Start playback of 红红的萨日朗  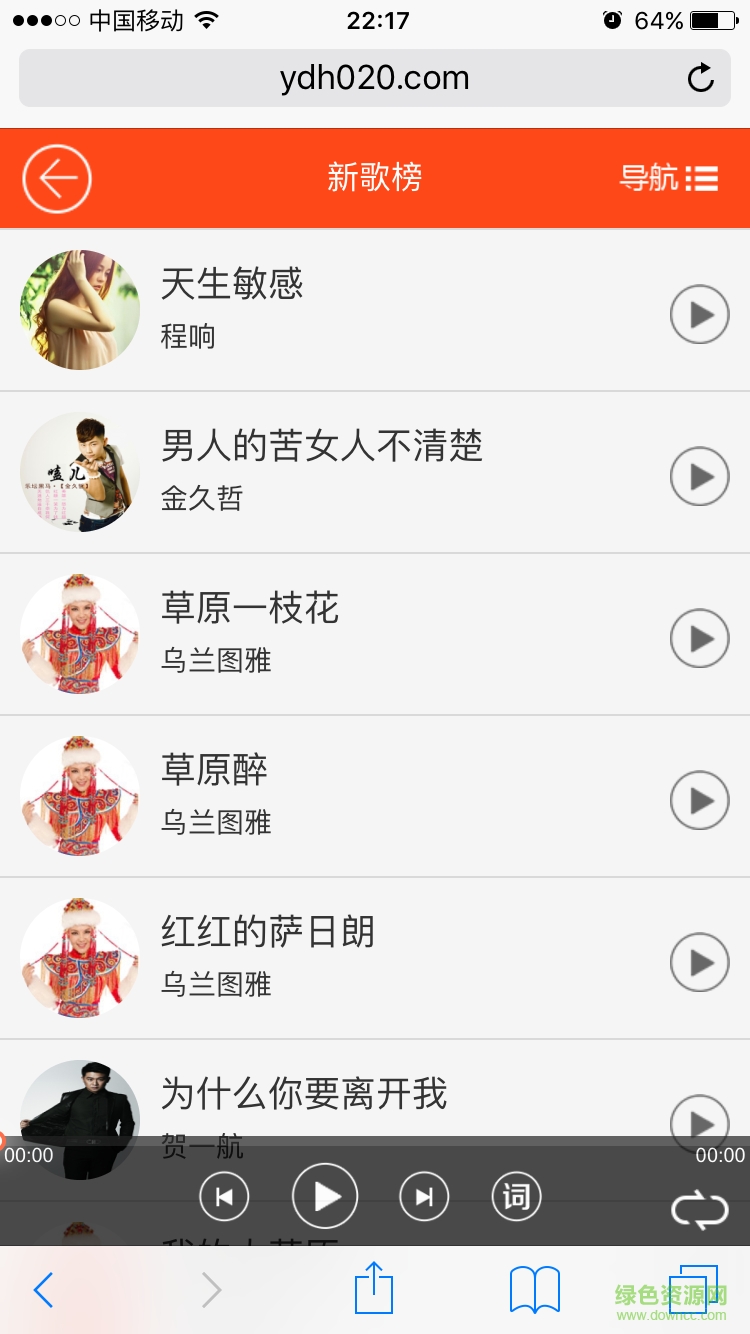(x=699, y=962)
